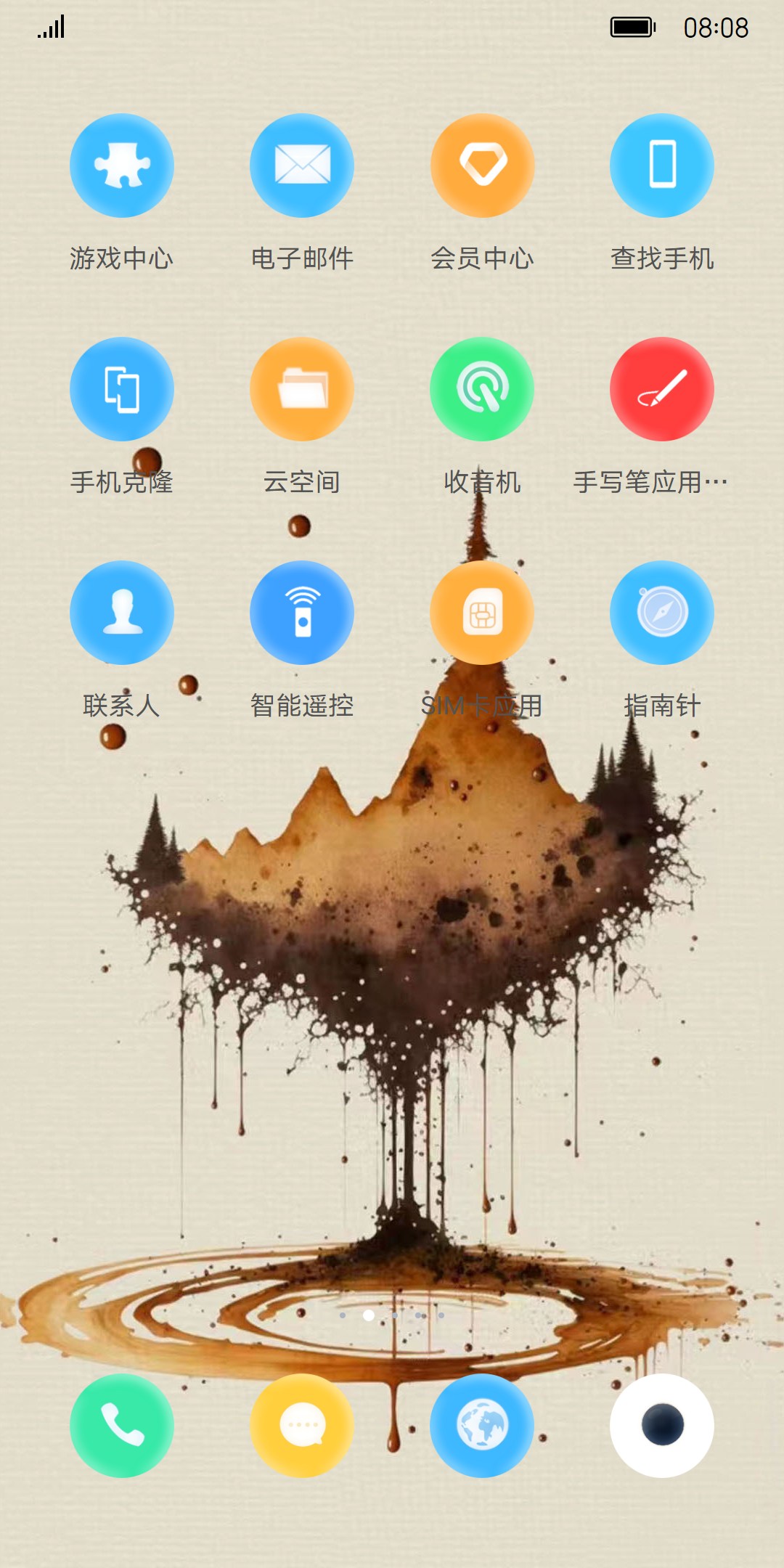Open the yellow messages app in the dock
Image resolution: width=784 pixels, height=1568 pixels.
301,1425
